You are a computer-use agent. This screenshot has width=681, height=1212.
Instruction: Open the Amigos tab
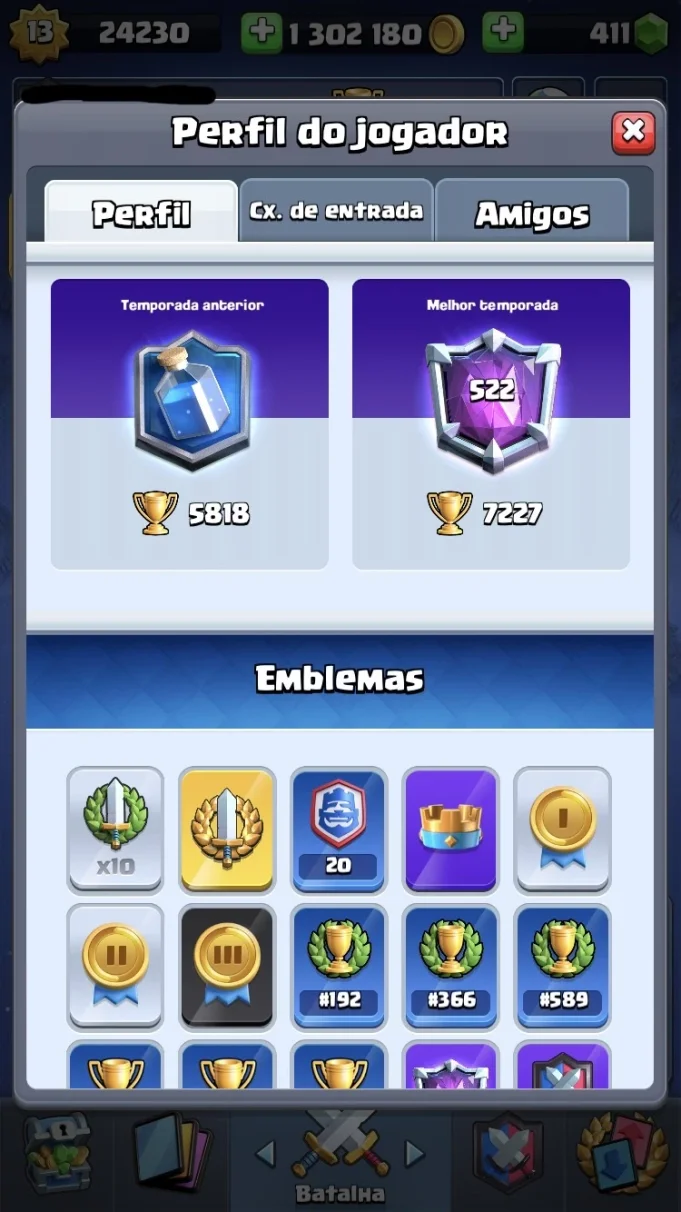point(532,211)
